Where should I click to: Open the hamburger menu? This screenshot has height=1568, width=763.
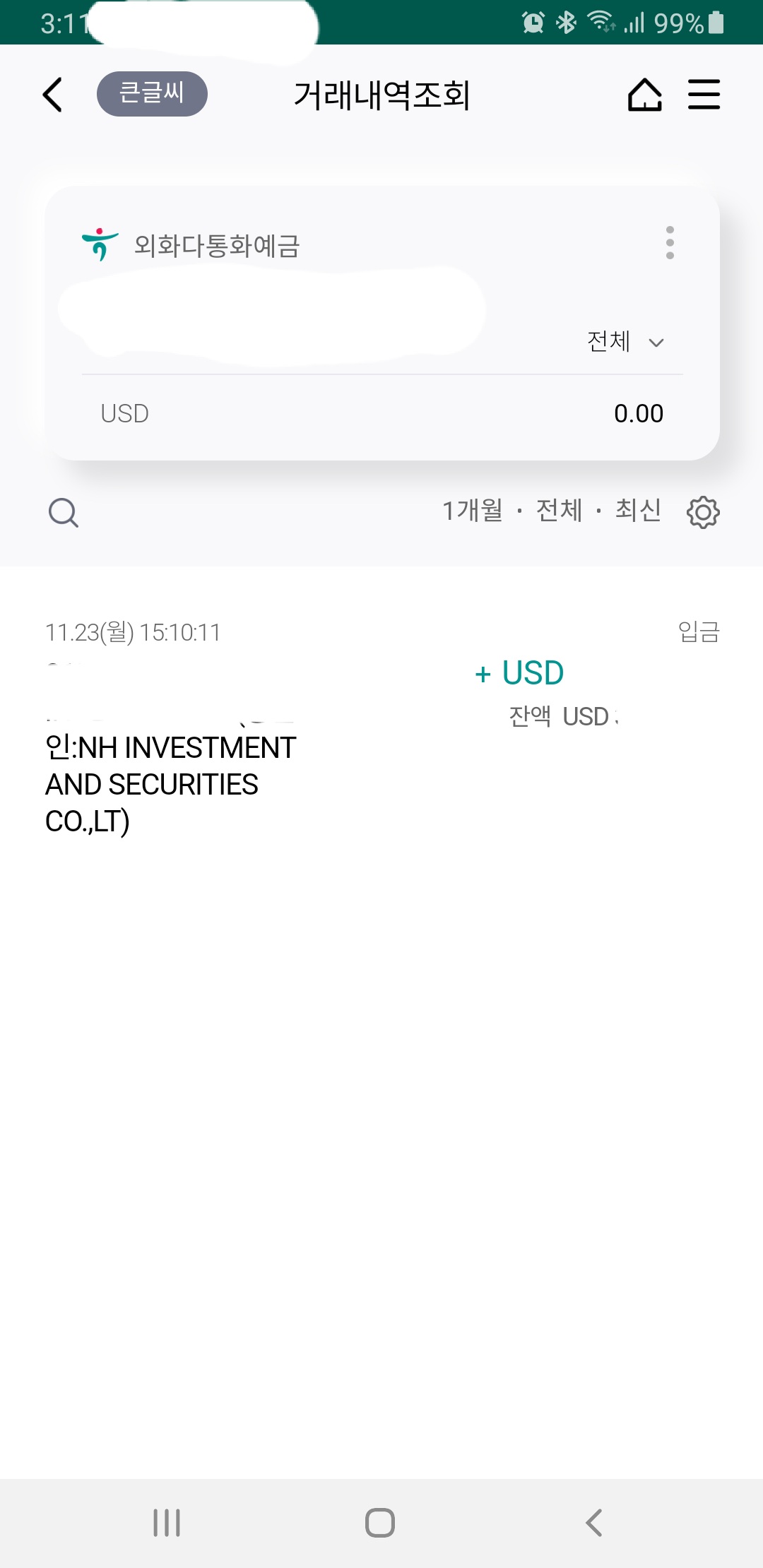704,95
